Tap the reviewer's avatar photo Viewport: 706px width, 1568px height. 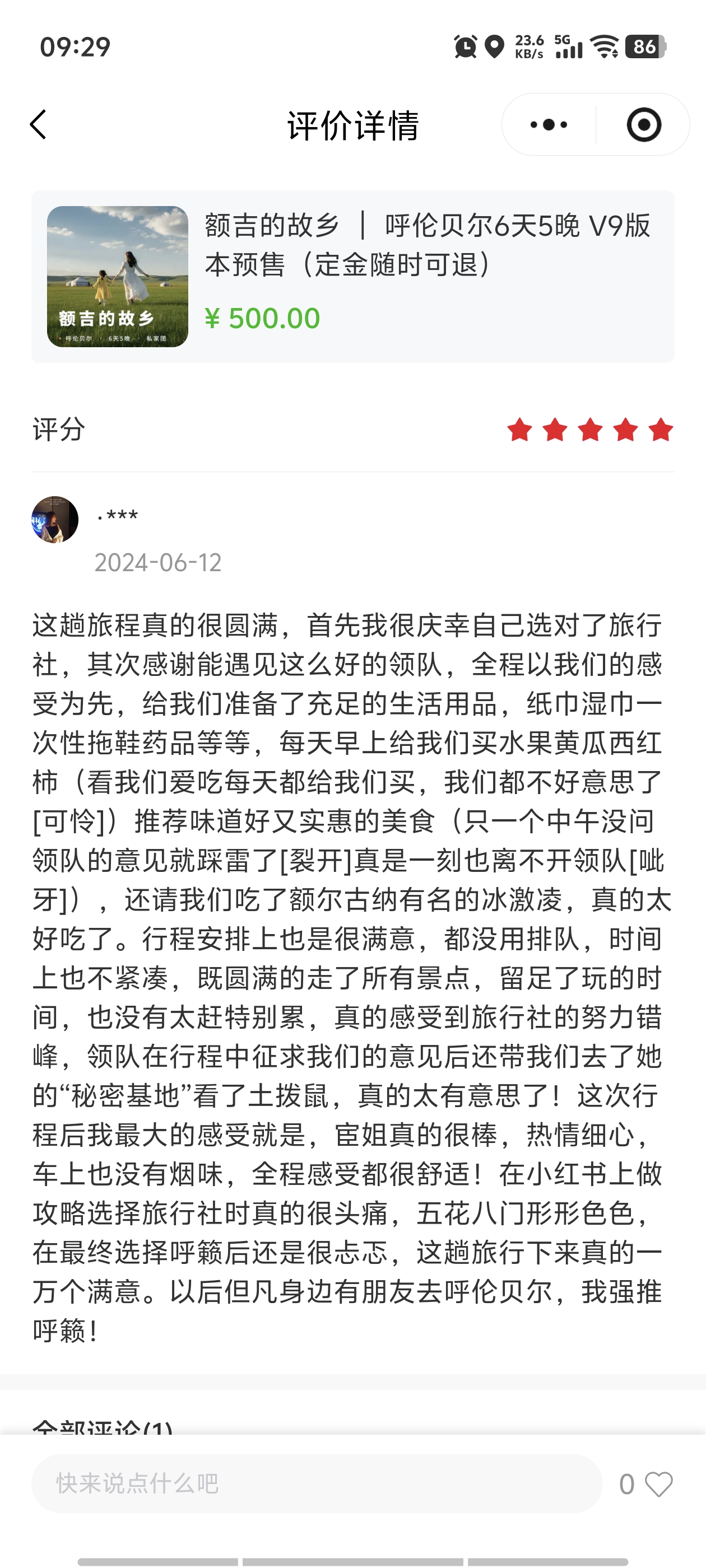click(54, 520)
